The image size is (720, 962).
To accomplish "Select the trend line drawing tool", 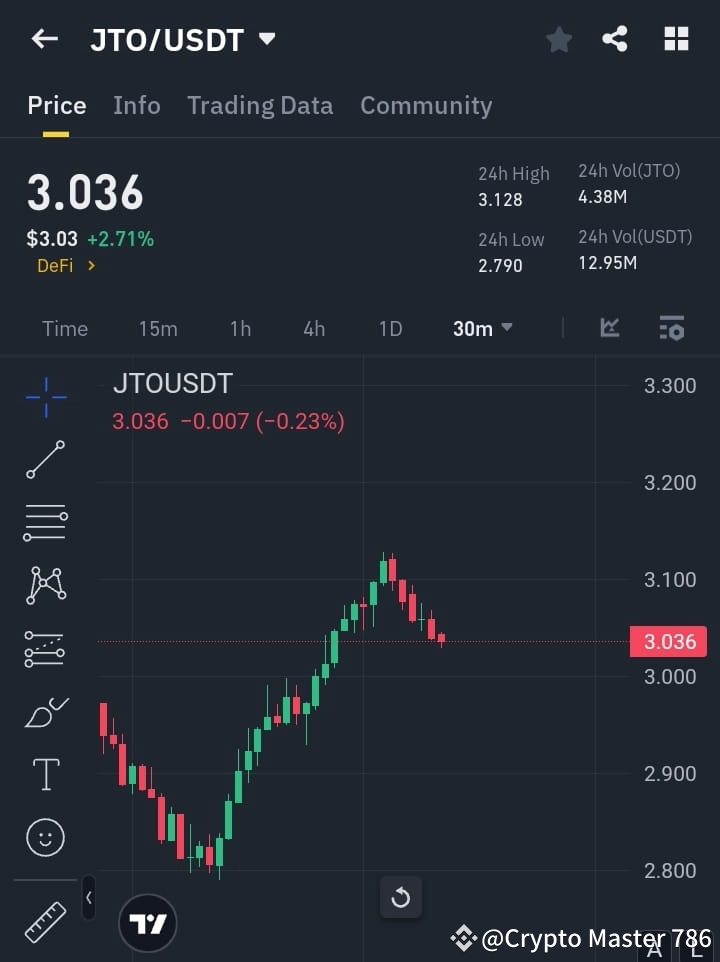I will (x=45, y=460).
